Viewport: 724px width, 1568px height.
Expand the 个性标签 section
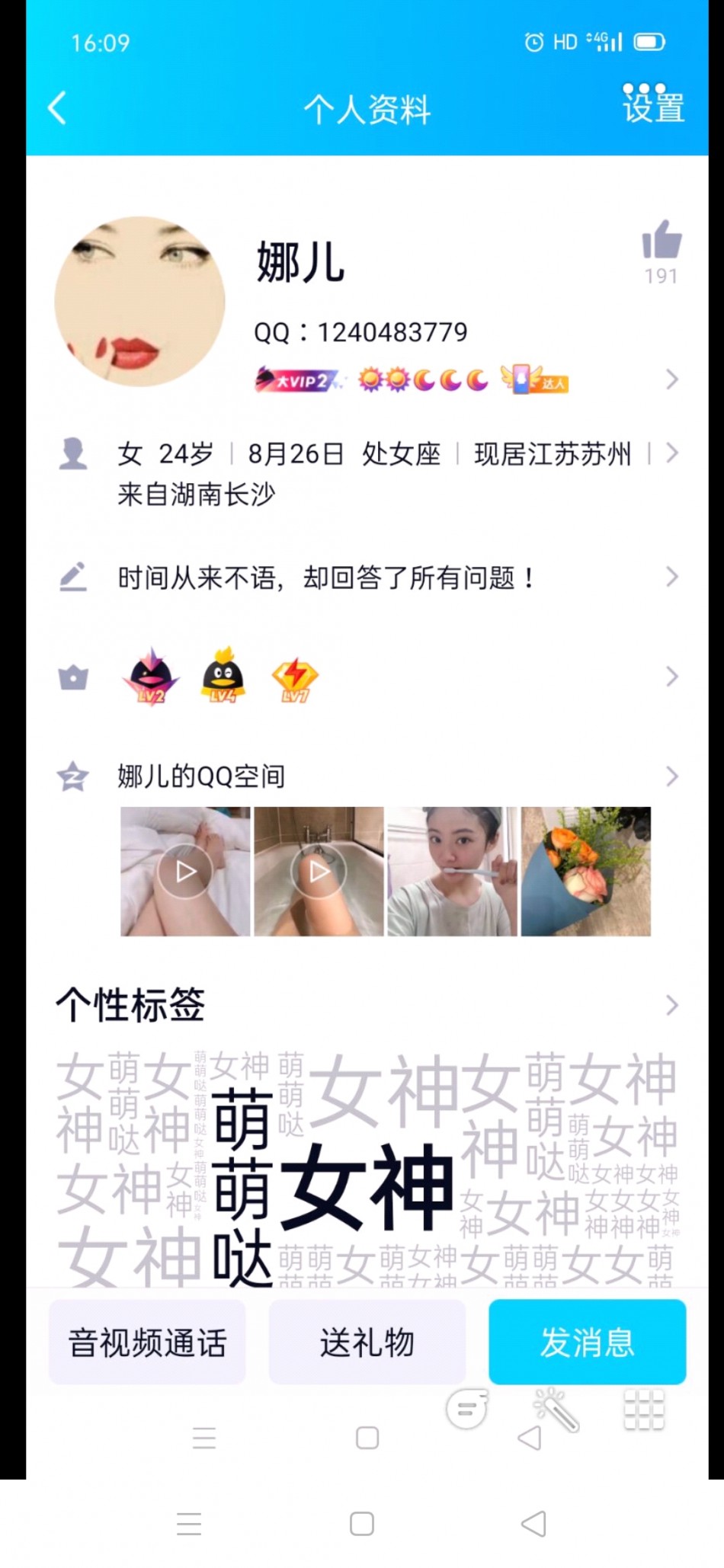click(x=671, y=1005)
